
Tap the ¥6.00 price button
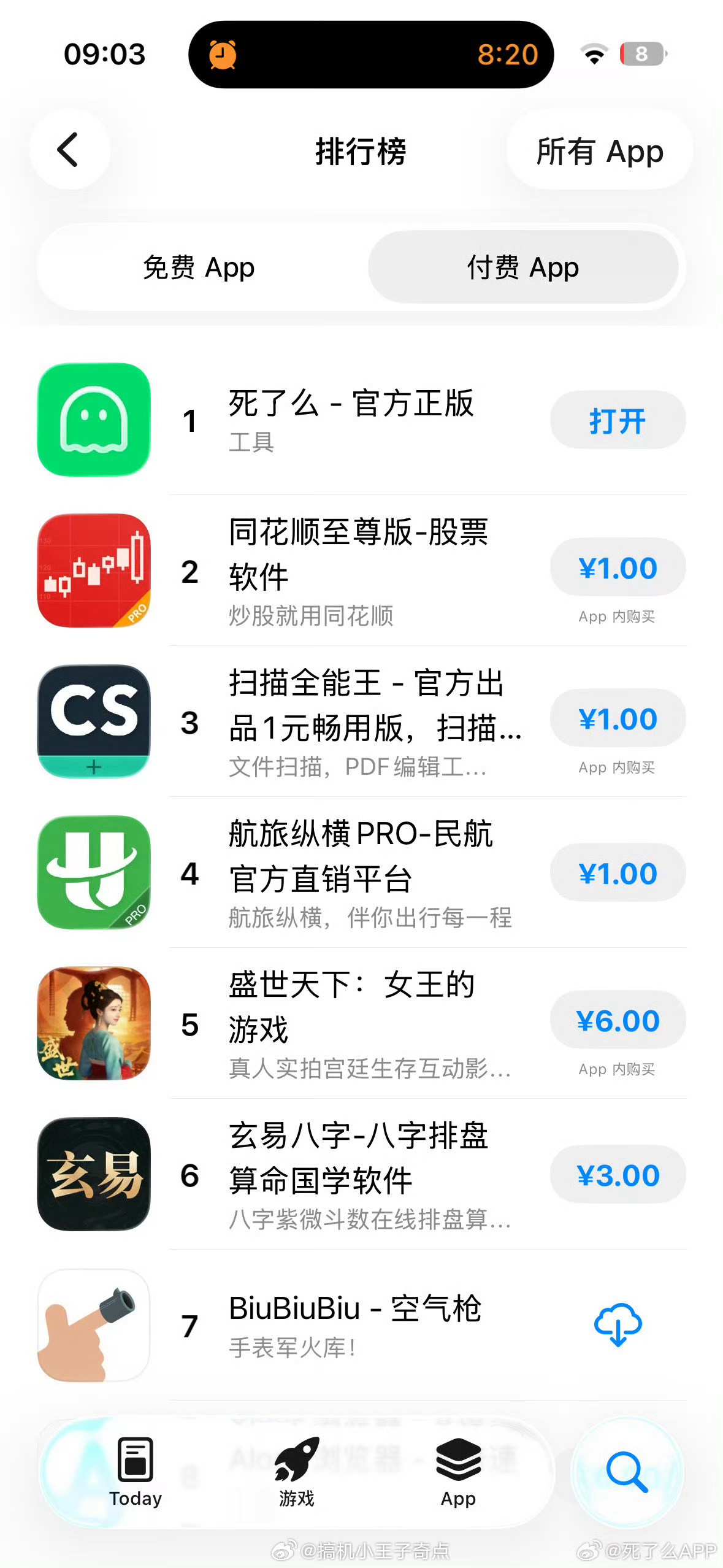617,1020
